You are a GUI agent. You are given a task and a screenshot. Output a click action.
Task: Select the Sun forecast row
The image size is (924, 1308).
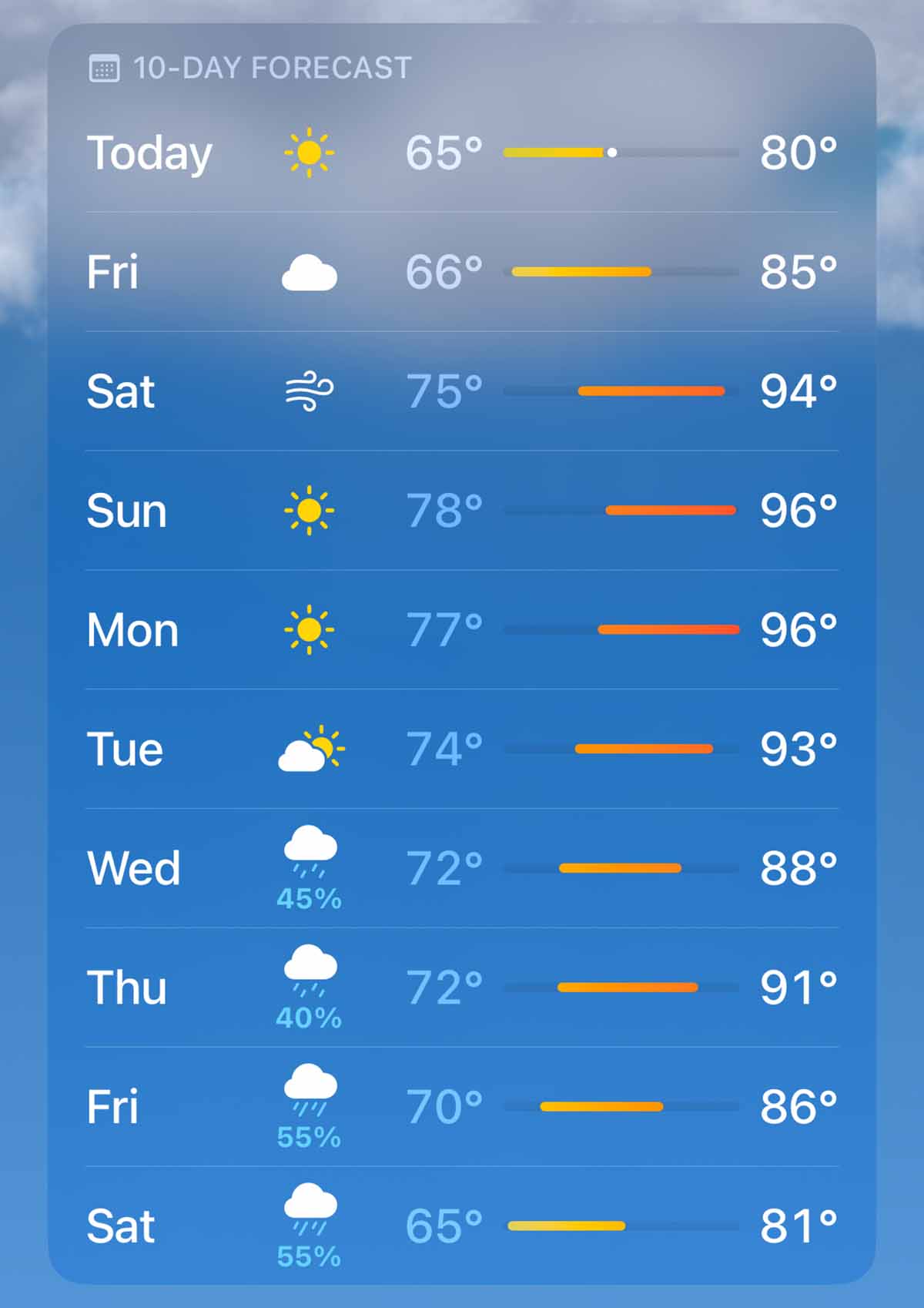462,510
